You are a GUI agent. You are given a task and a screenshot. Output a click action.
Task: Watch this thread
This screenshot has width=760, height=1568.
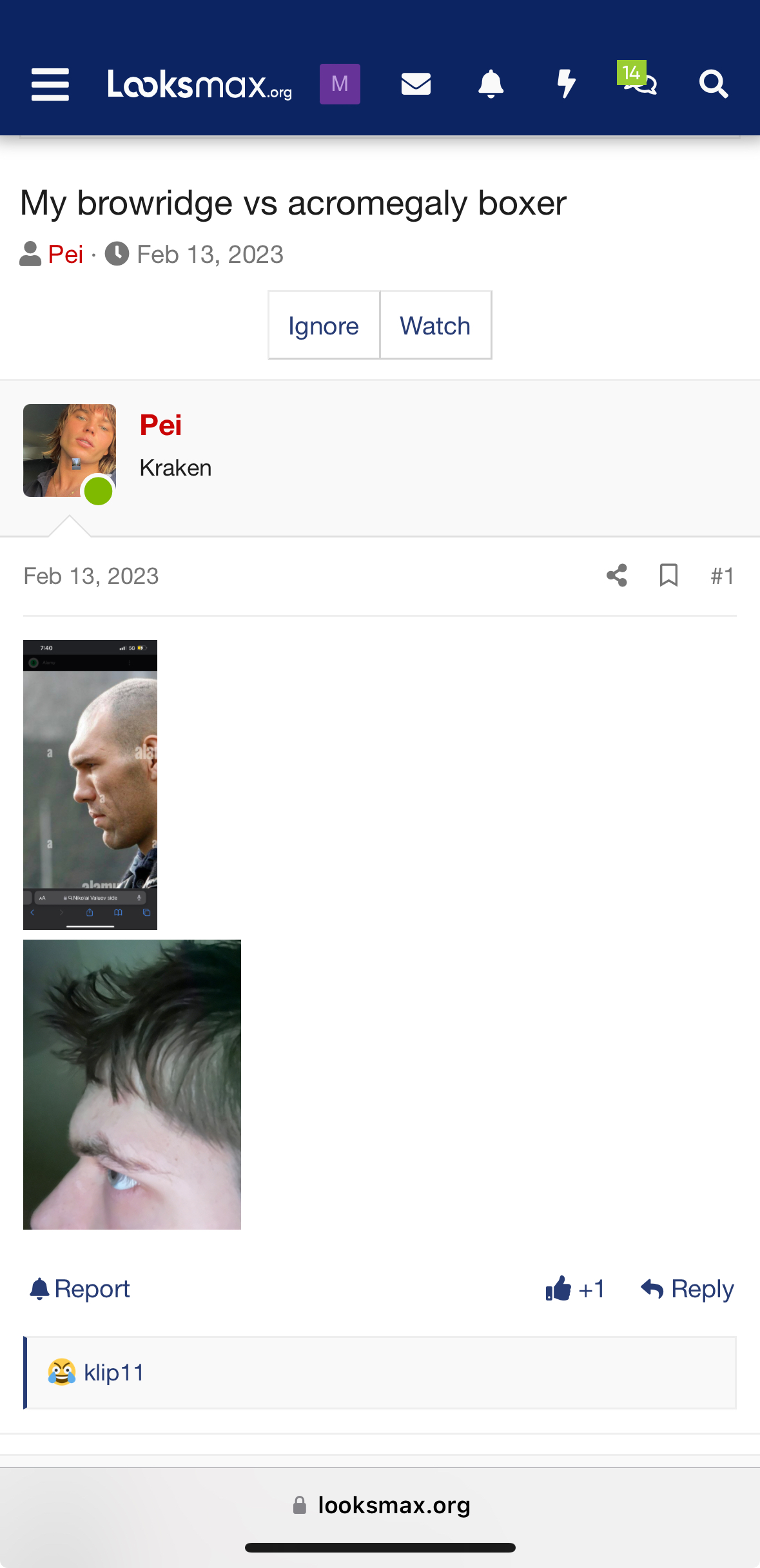click(435, 325)
